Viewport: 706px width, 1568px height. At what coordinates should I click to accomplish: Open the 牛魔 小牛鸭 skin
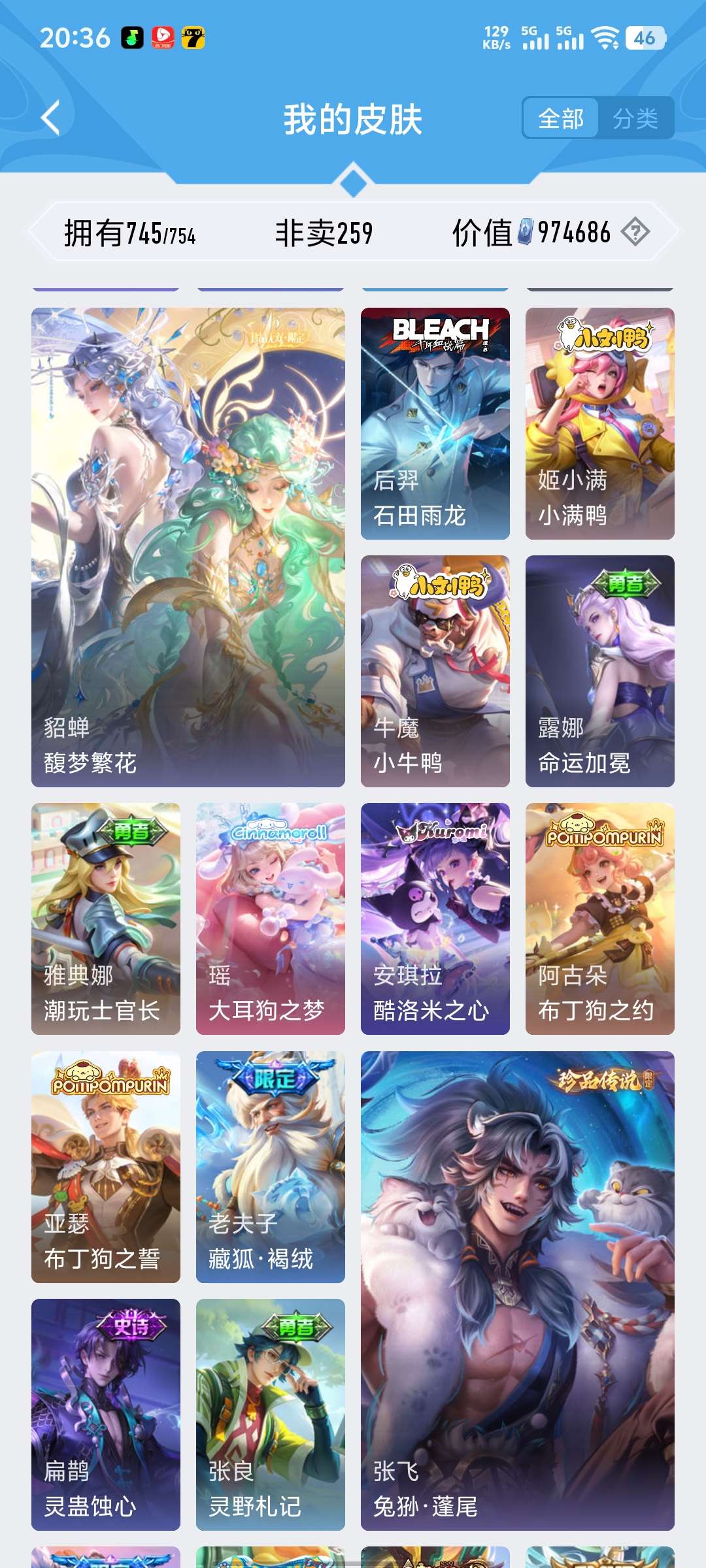click(435, 671)
